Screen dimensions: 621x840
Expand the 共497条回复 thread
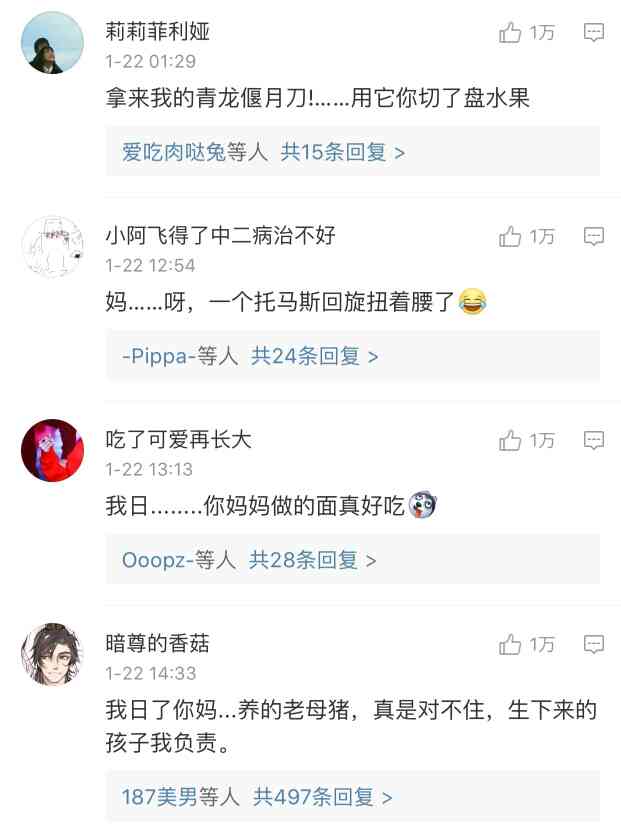point(322,797)
